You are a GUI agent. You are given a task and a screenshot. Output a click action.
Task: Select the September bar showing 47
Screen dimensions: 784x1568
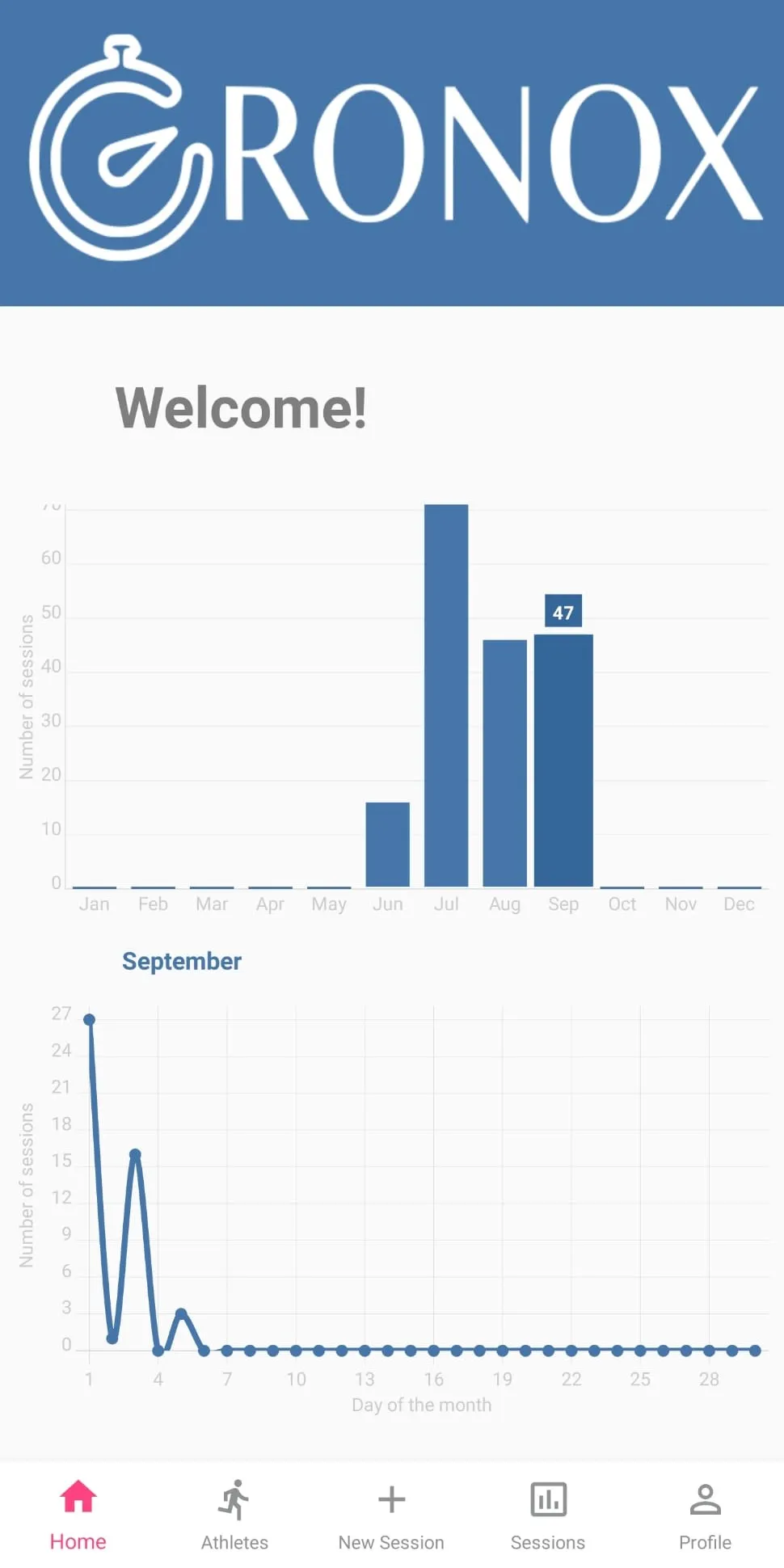[x=563, y=761]
